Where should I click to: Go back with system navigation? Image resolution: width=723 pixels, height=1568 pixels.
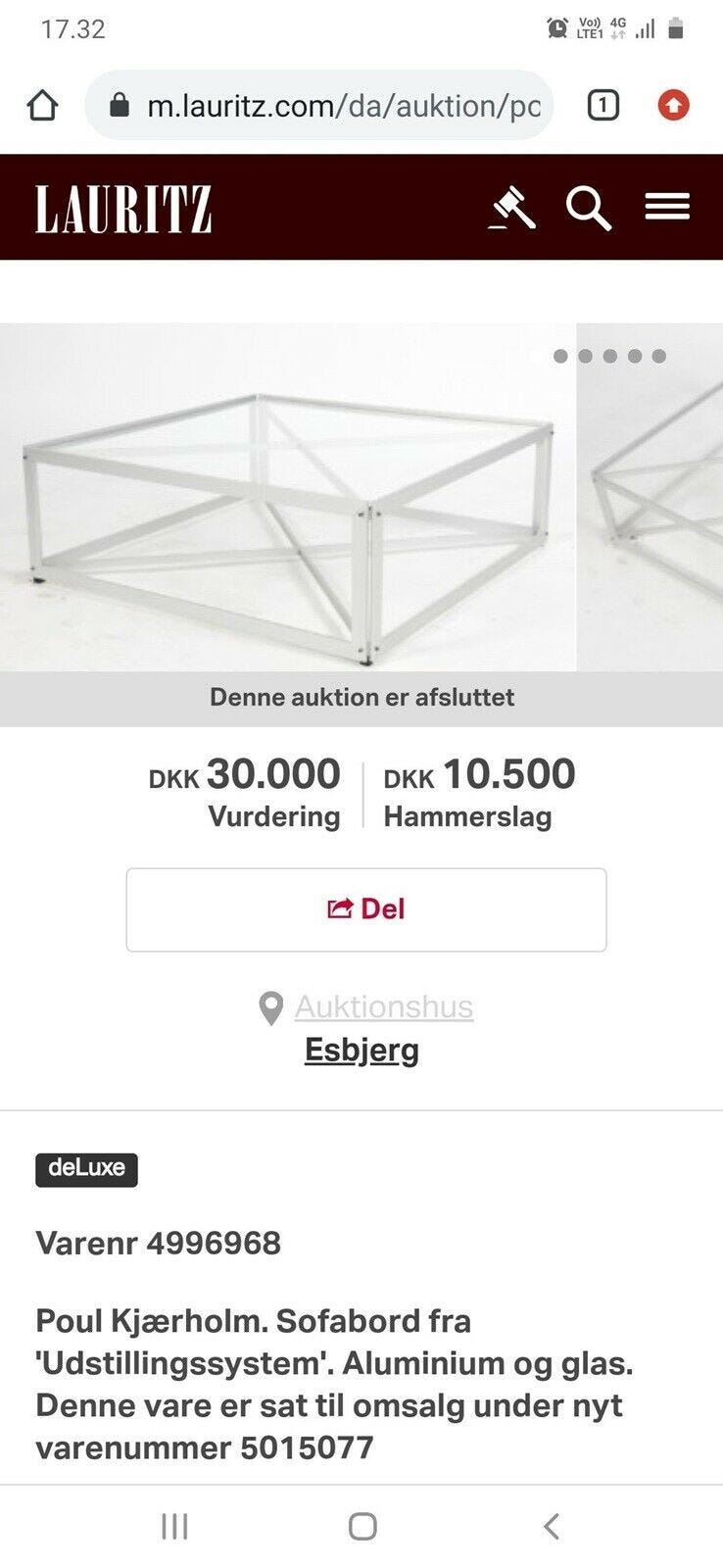552,1526
